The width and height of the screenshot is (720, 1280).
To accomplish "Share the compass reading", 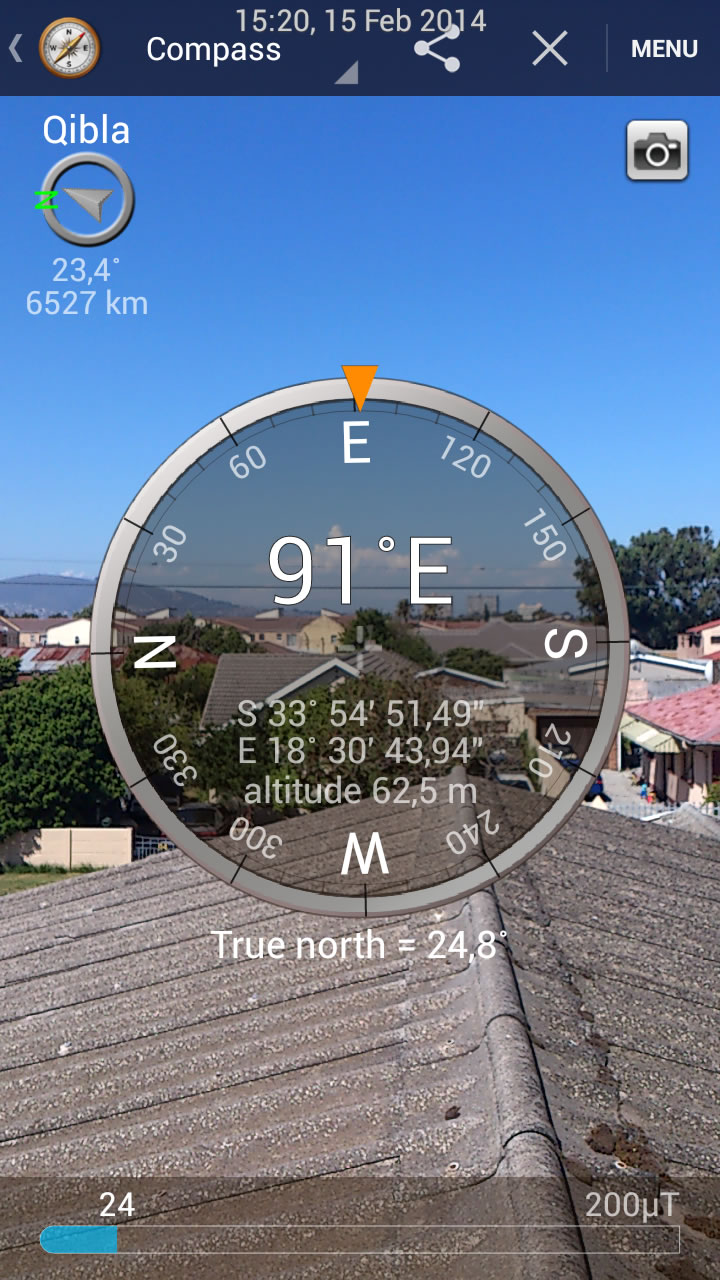I will point(437,48).
